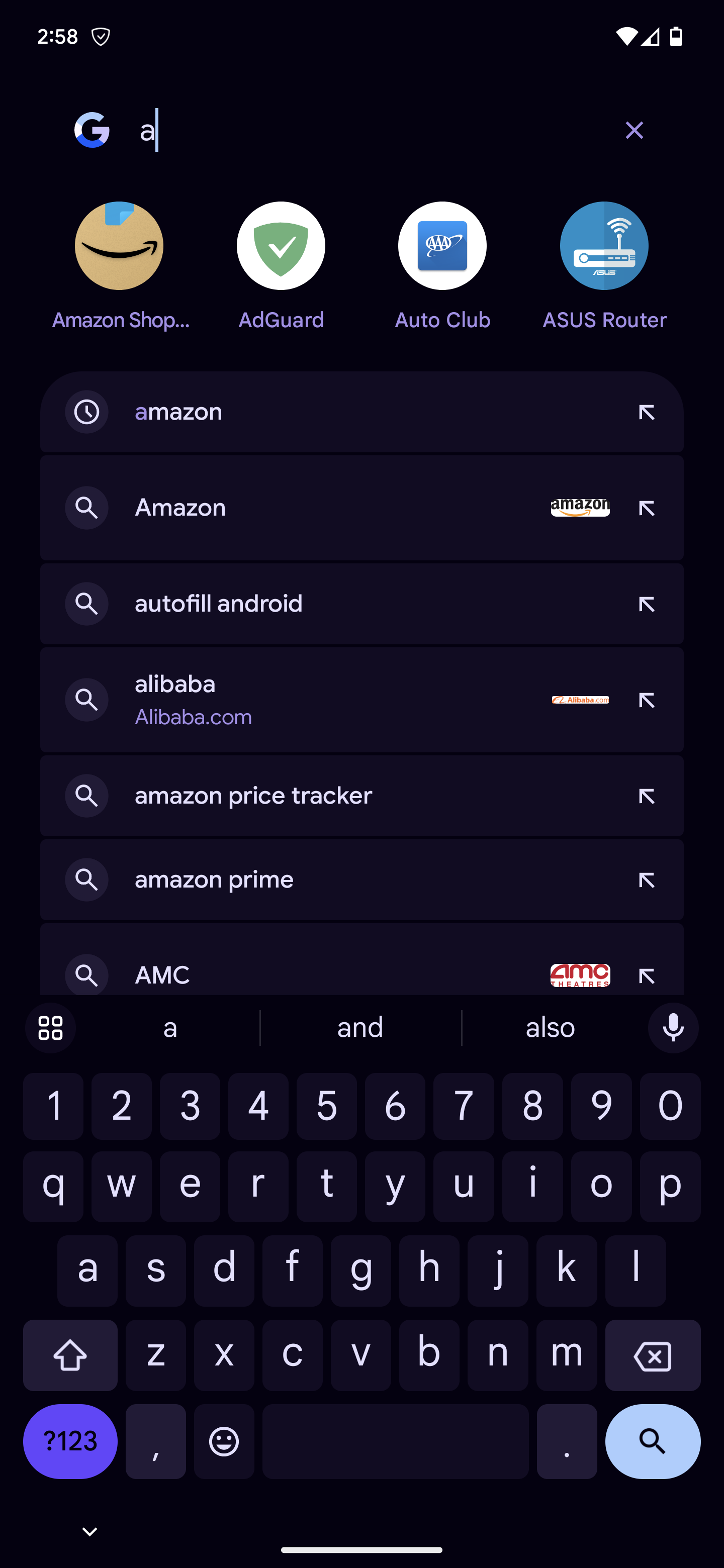This screenshot has width=724, height=1568.
Task: Open the Auto Club app
Action: tap(442, 245)
